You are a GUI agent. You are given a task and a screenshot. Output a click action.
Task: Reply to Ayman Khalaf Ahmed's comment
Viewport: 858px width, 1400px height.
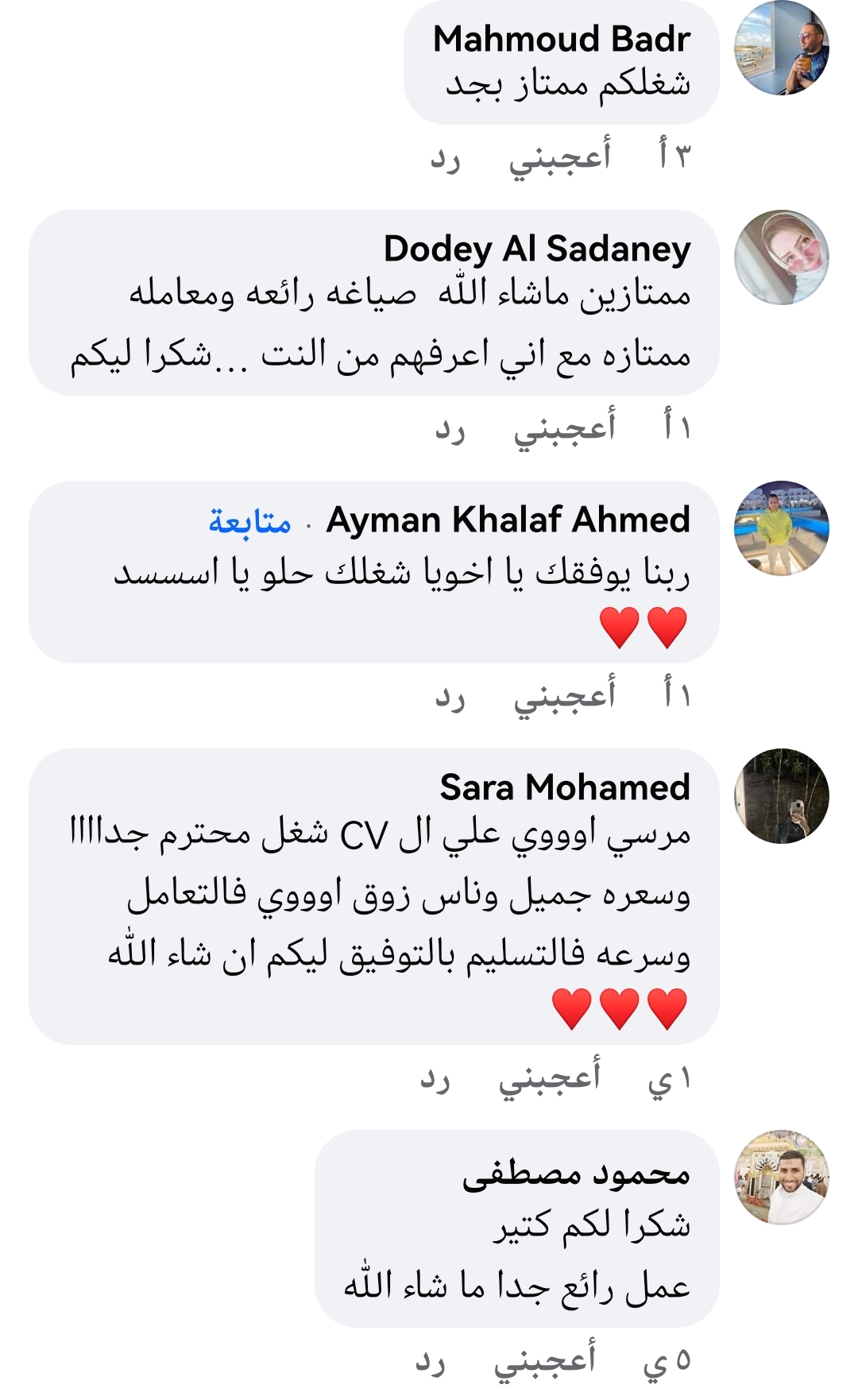[450, 696]
